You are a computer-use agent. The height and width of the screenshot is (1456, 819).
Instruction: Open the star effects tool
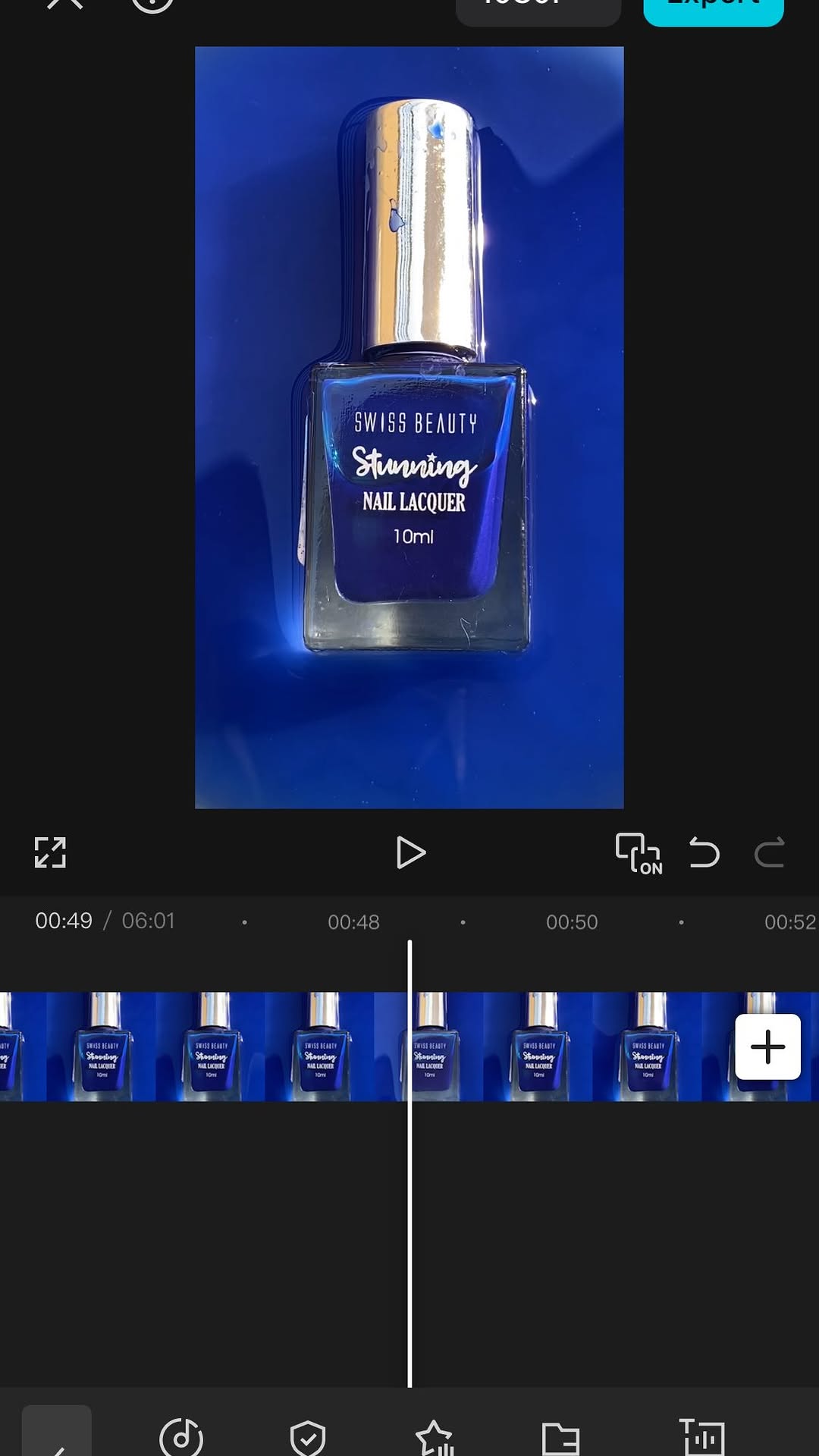[435, 1438]
